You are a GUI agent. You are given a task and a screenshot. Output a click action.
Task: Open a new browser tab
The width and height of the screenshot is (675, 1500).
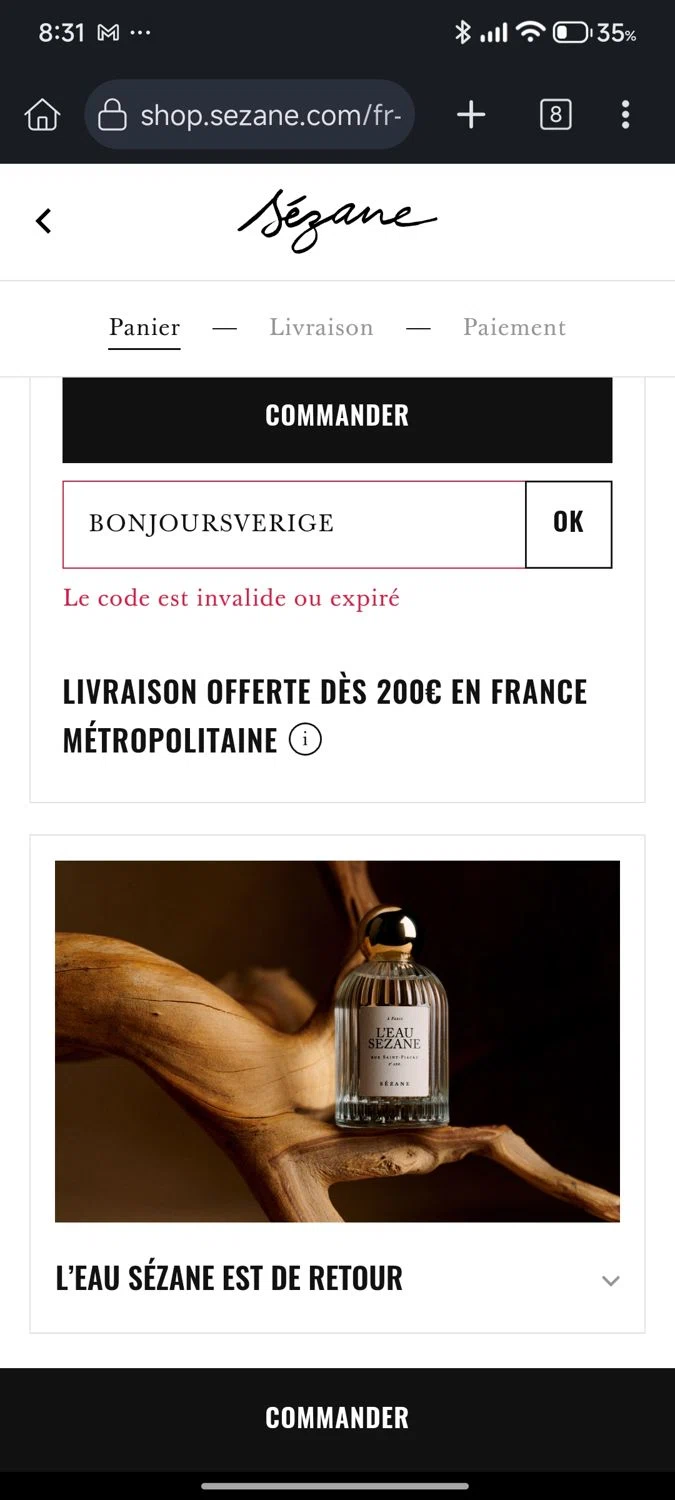471,116
